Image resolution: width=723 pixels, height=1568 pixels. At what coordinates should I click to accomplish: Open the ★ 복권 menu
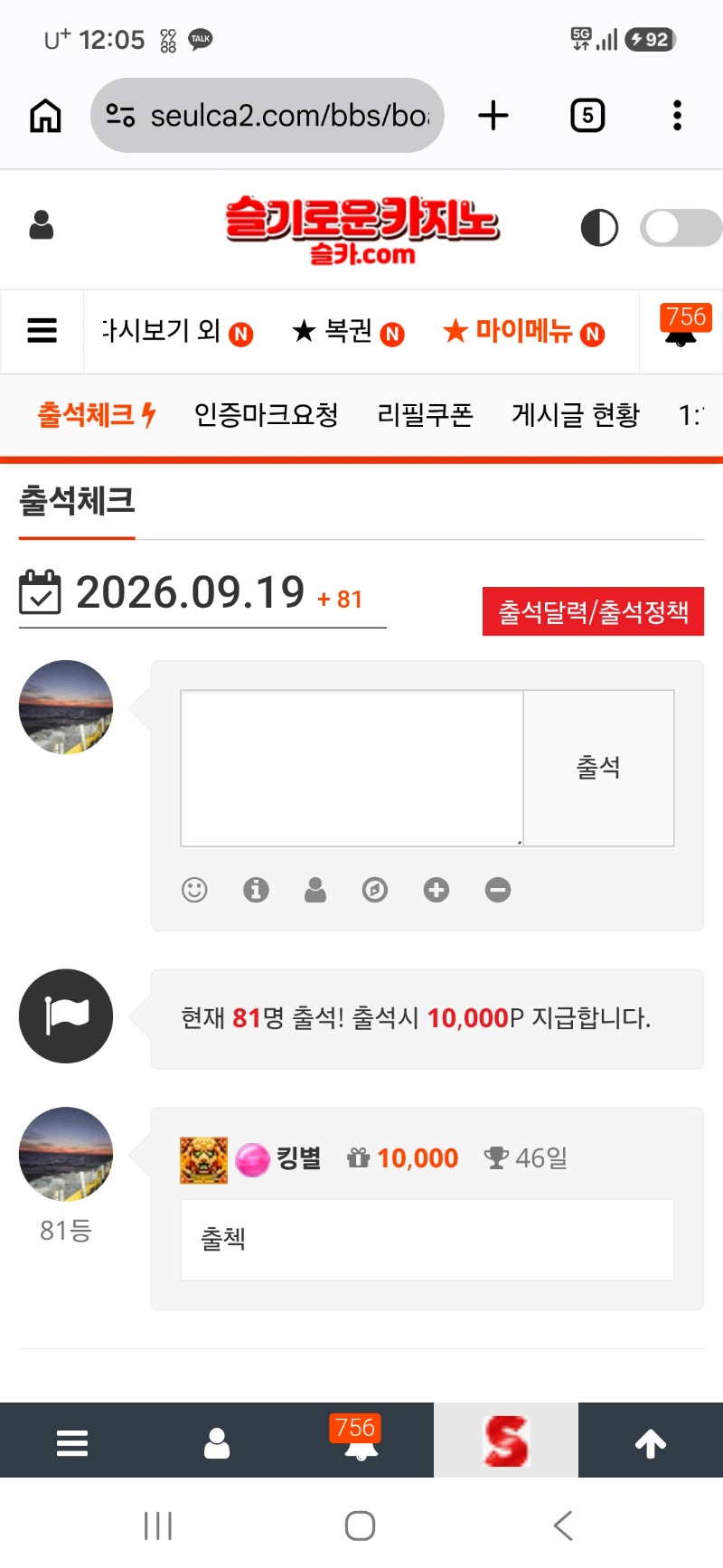tap(348, 332)
